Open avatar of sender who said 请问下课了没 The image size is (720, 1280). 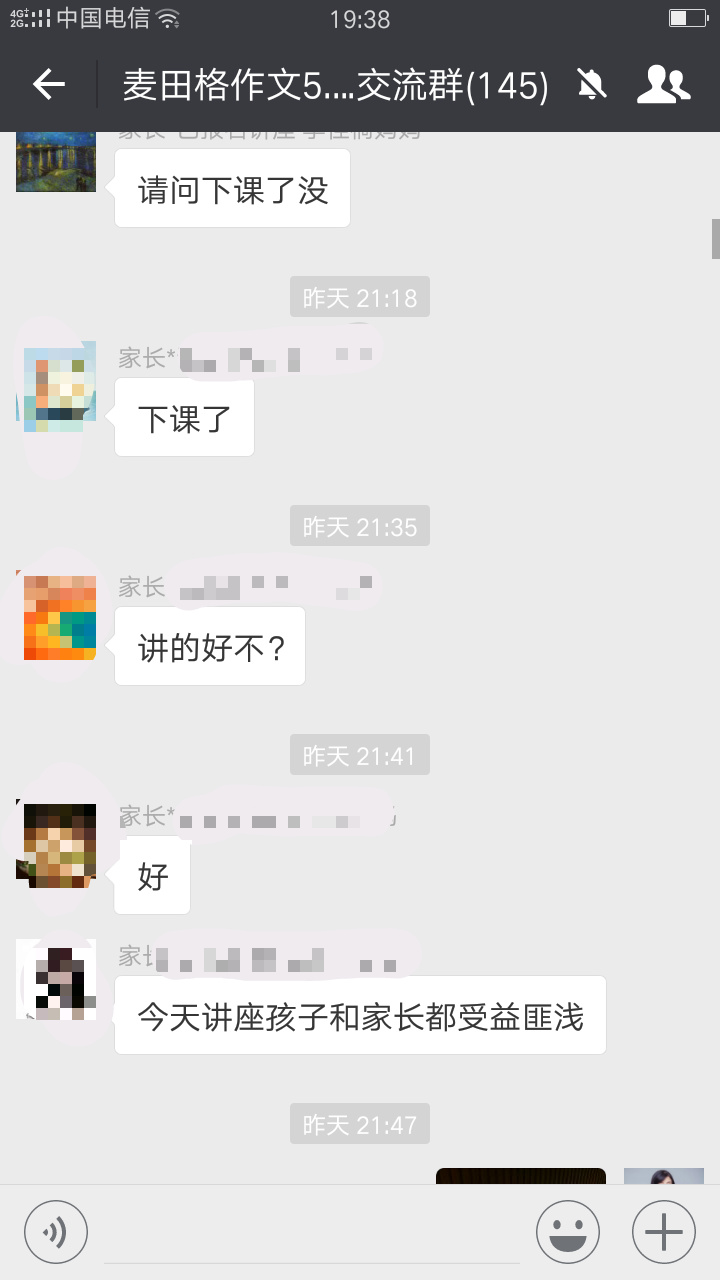coord(56,161)
